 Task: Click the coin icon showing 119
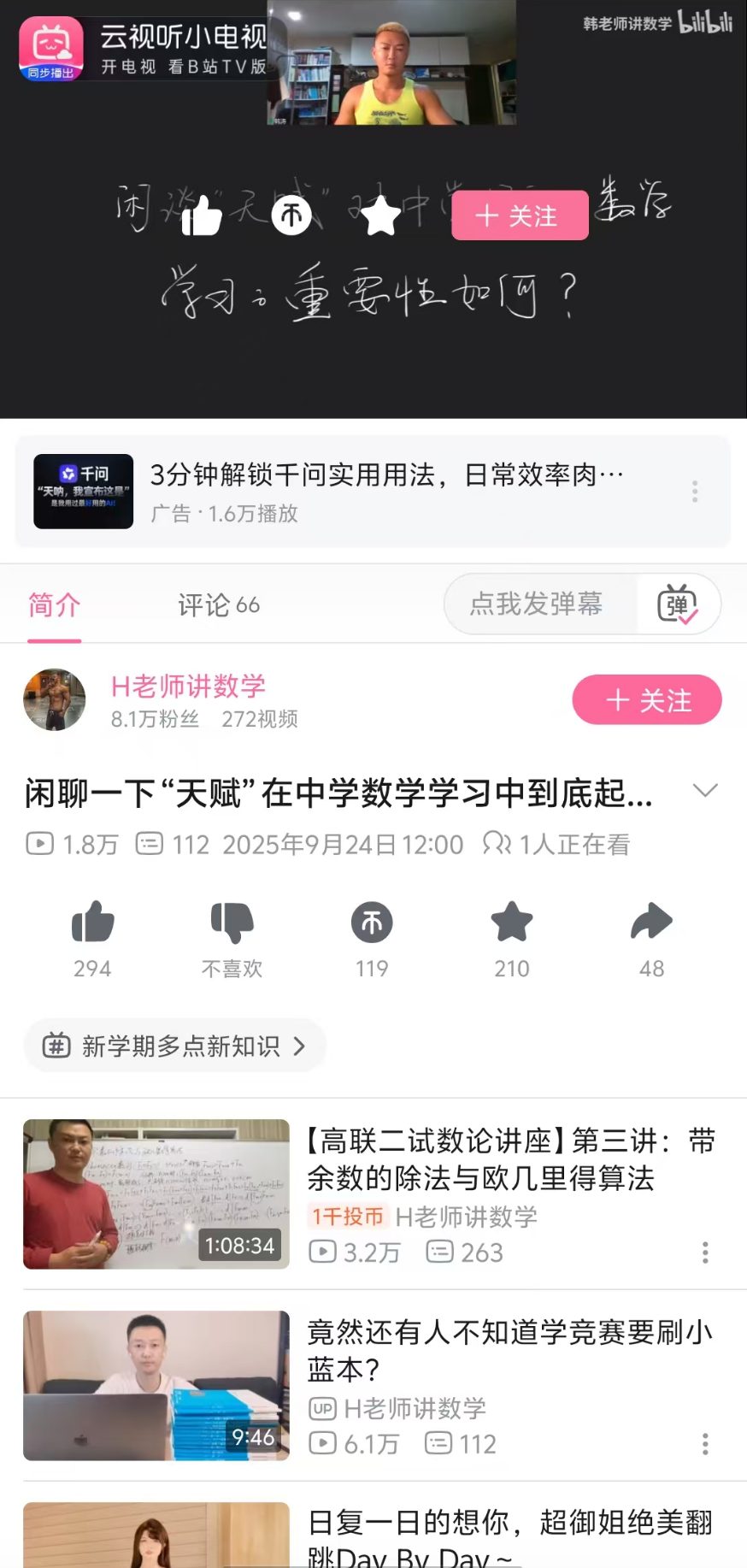371,923
